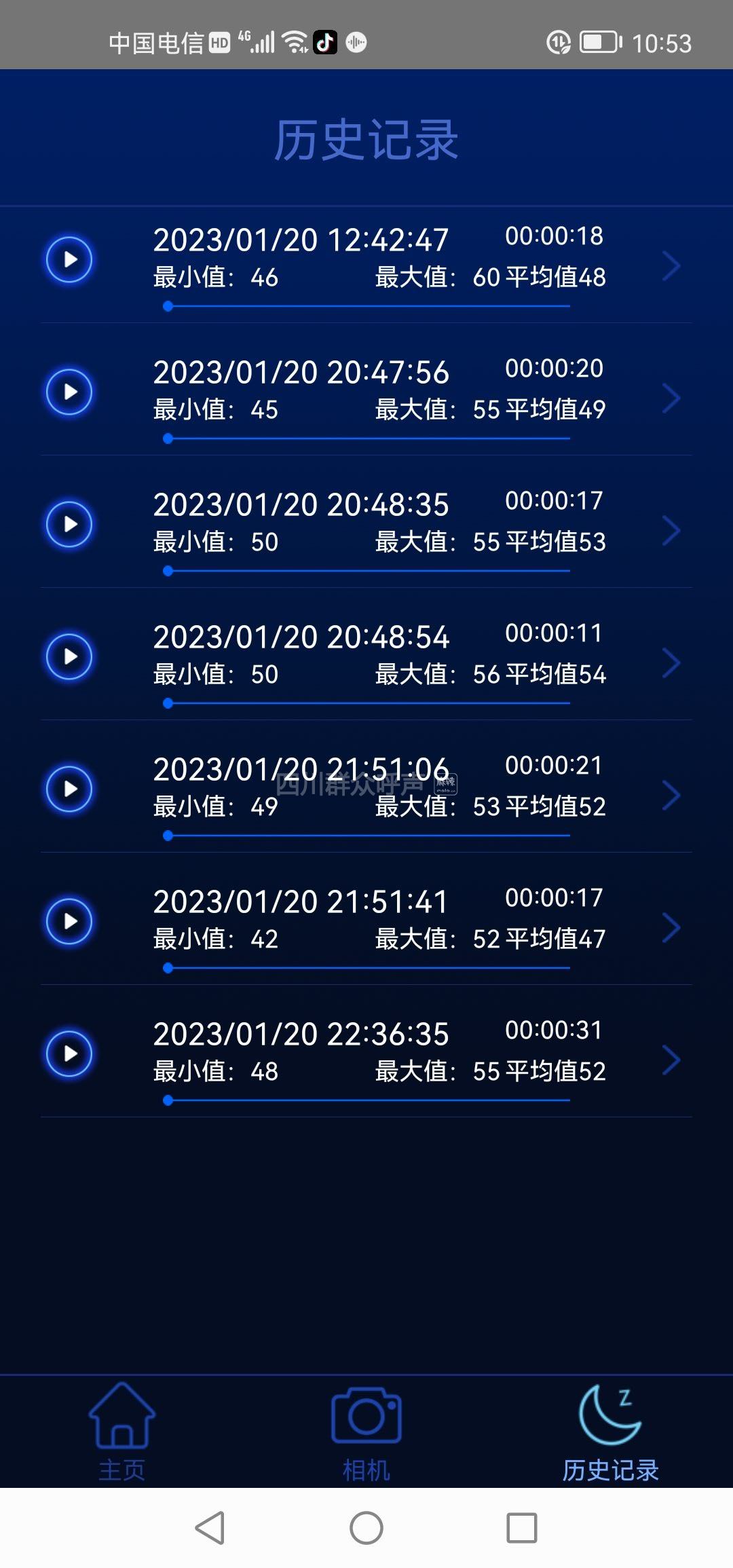Viewport: 733px width, 1568px height.
Task: Play the recording from 21:51:06
Action: tap(69, 789)
